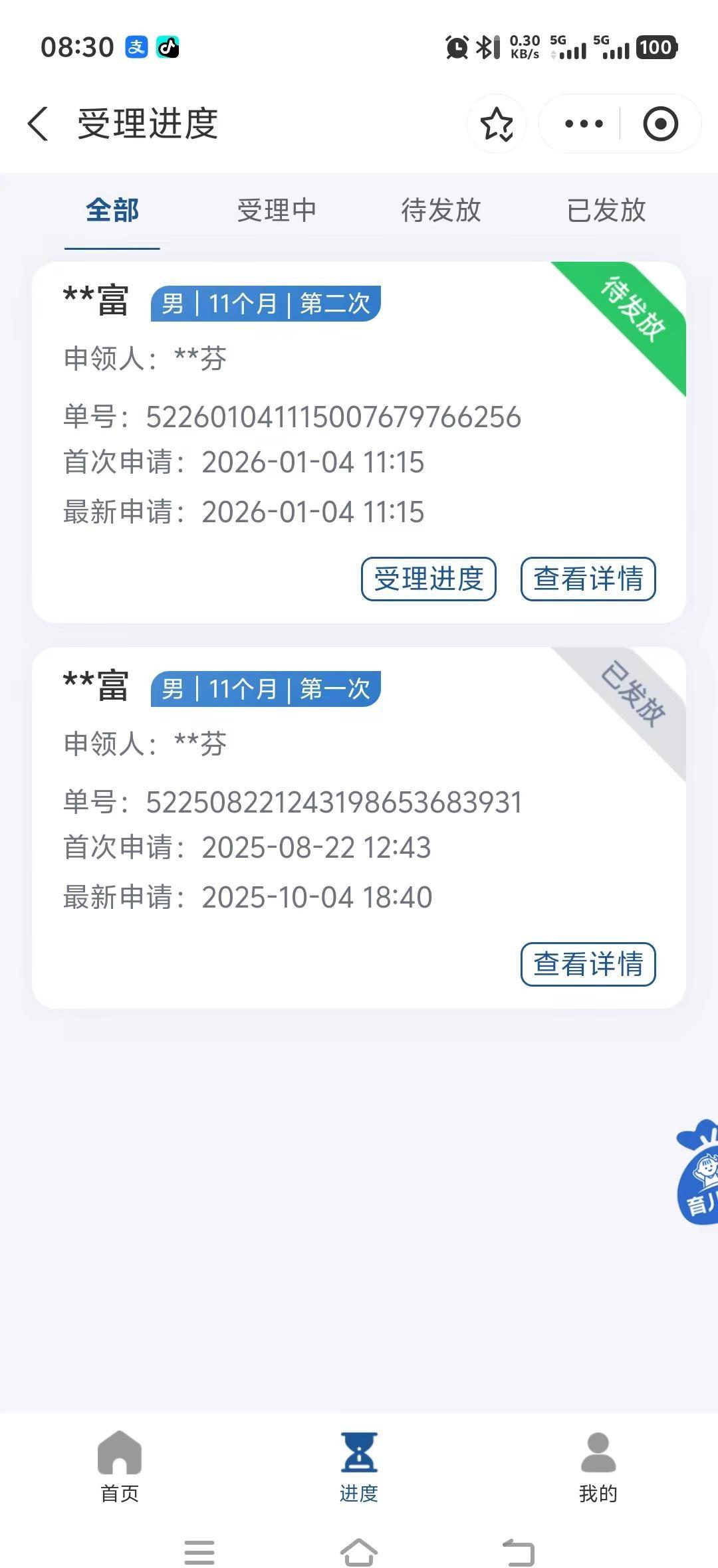Tap the star favorite icon
Viewport: 718px width, 1568px height.
[495, 124]
